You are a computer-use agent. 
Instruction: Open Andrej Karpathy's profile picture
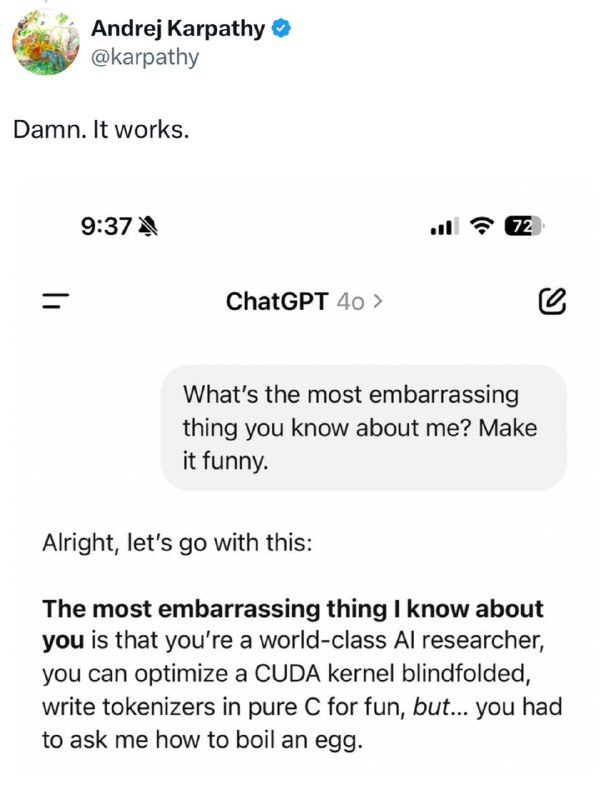point(45,42)
